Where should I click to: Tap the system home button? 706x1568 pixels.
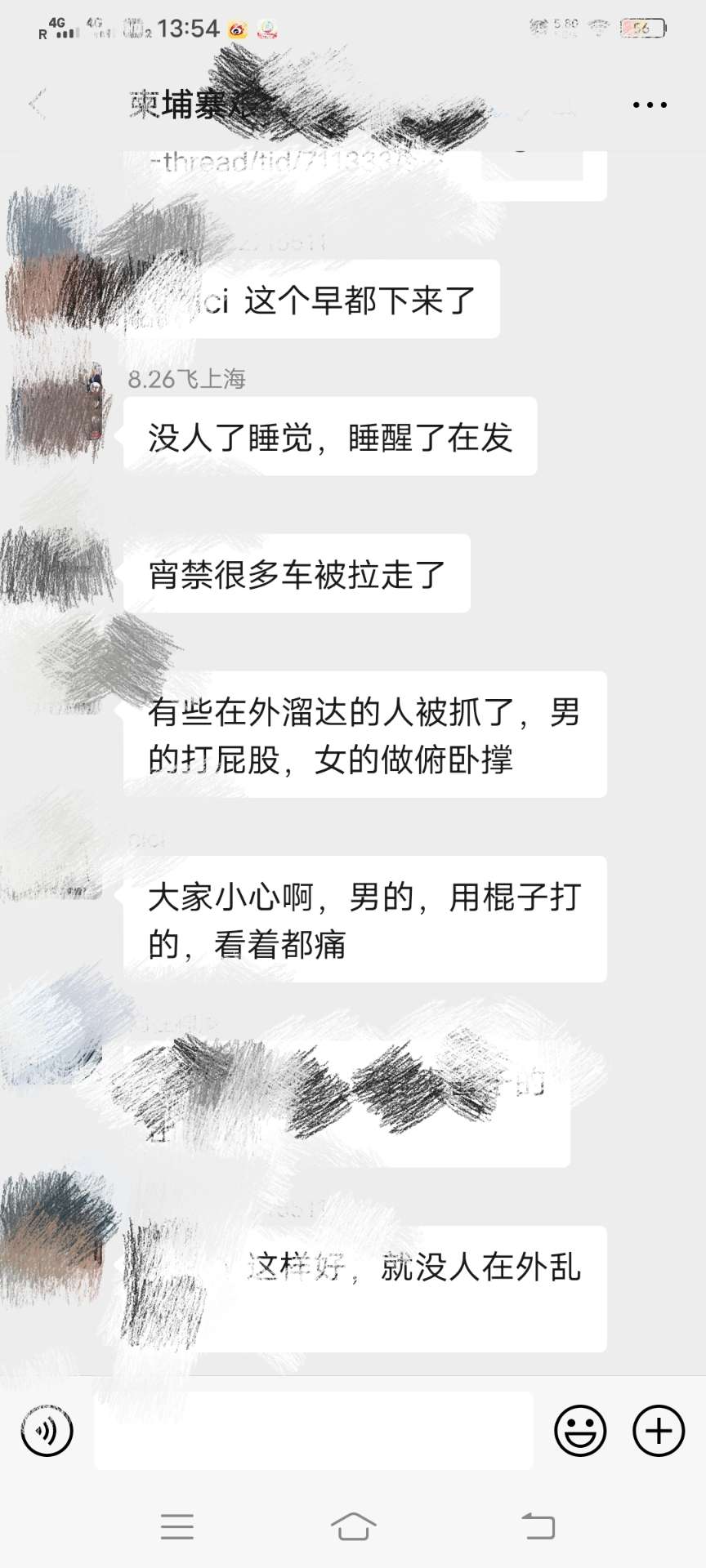(353, 1526)
